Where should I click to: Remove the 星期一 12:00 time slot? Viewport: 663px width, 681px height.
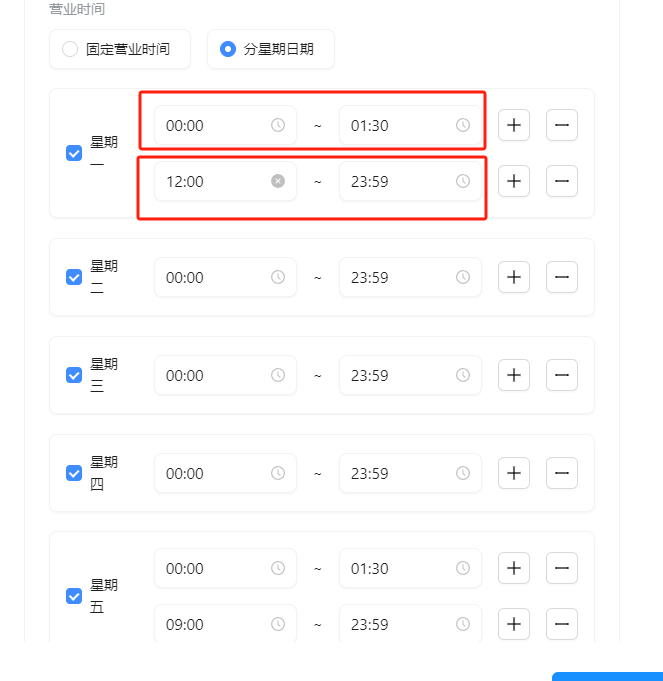pos(562,181)
